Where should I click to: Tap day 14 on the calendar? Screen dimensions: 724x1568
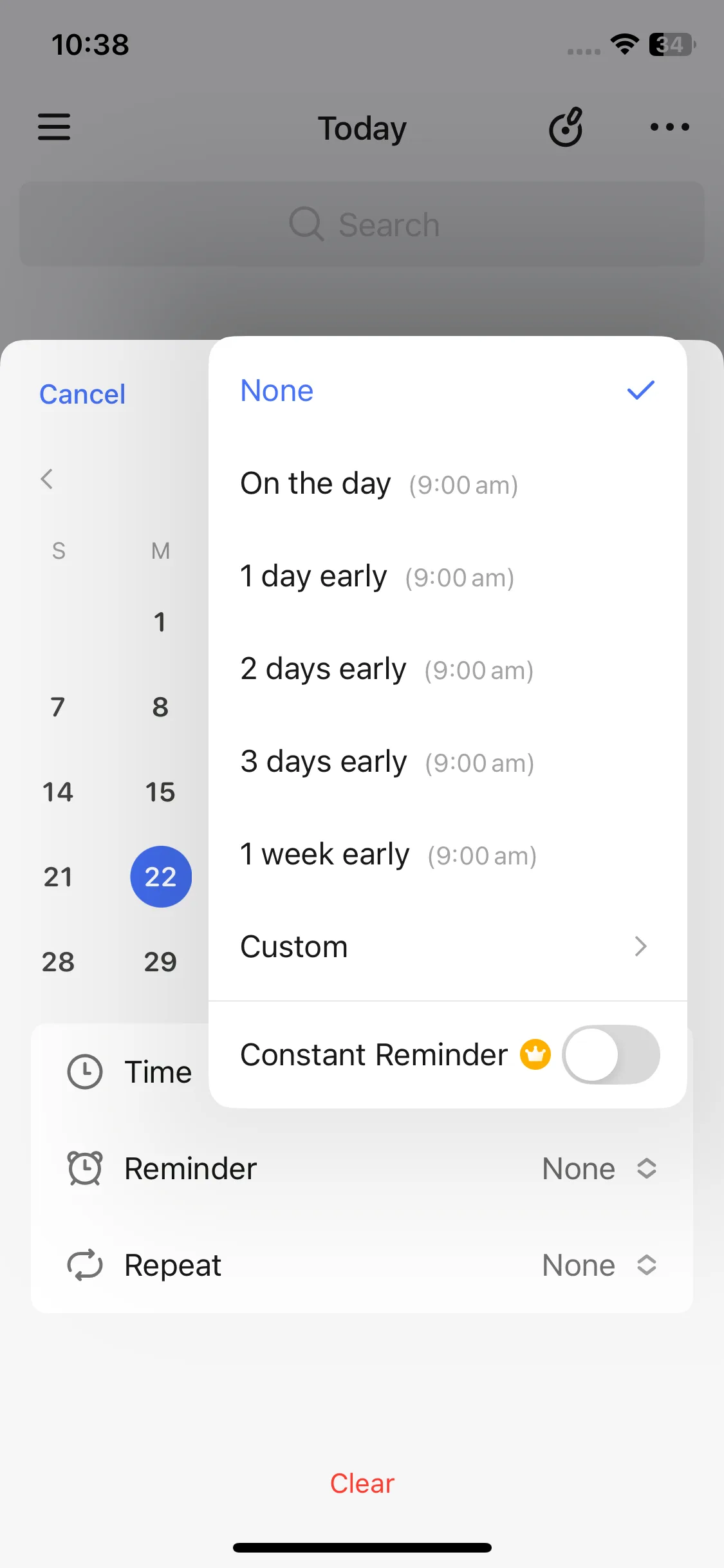(58, 792)
